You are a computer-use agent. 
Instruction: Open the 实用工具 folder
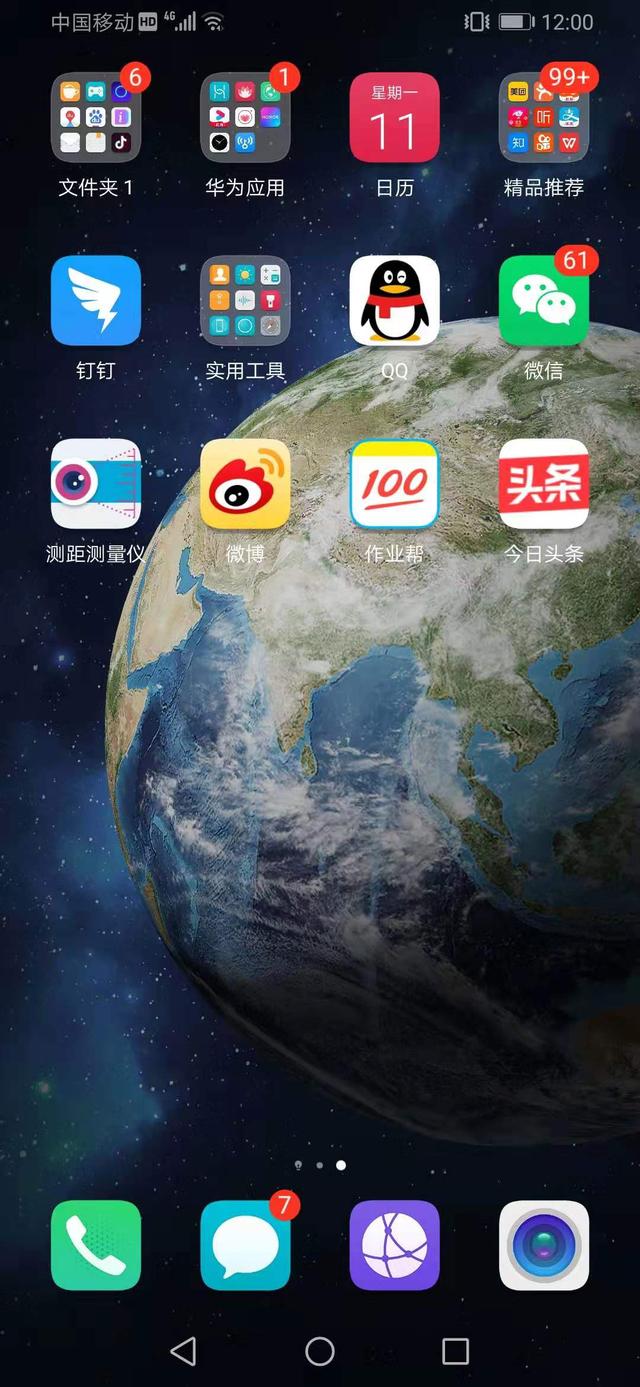tap(245, 301)
